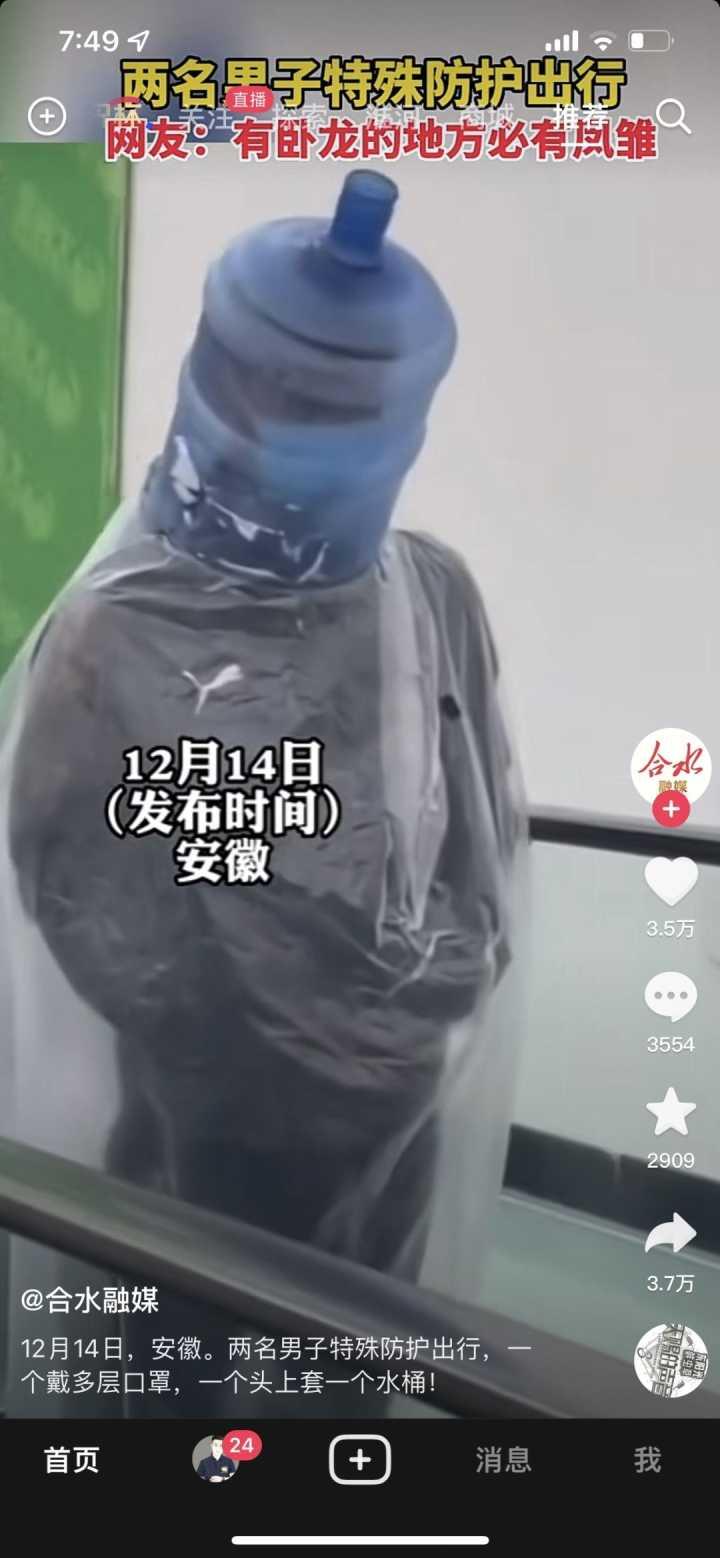Favorite this video with the star icon
Screen dimensions: 720x1558
click(x=670, y=1112)
